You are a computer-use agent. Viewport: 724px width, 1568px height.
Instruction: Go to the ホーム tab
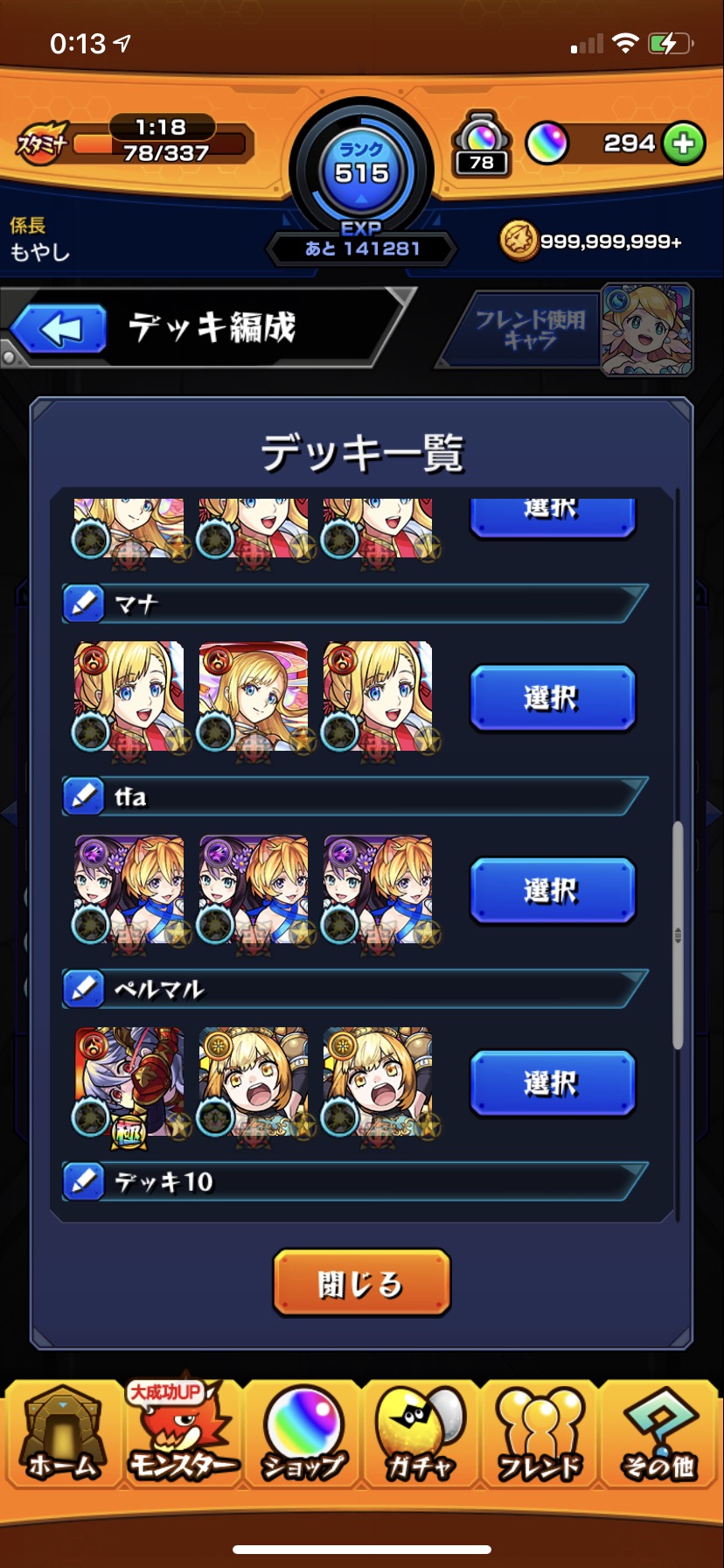(x=62, y=1435)
